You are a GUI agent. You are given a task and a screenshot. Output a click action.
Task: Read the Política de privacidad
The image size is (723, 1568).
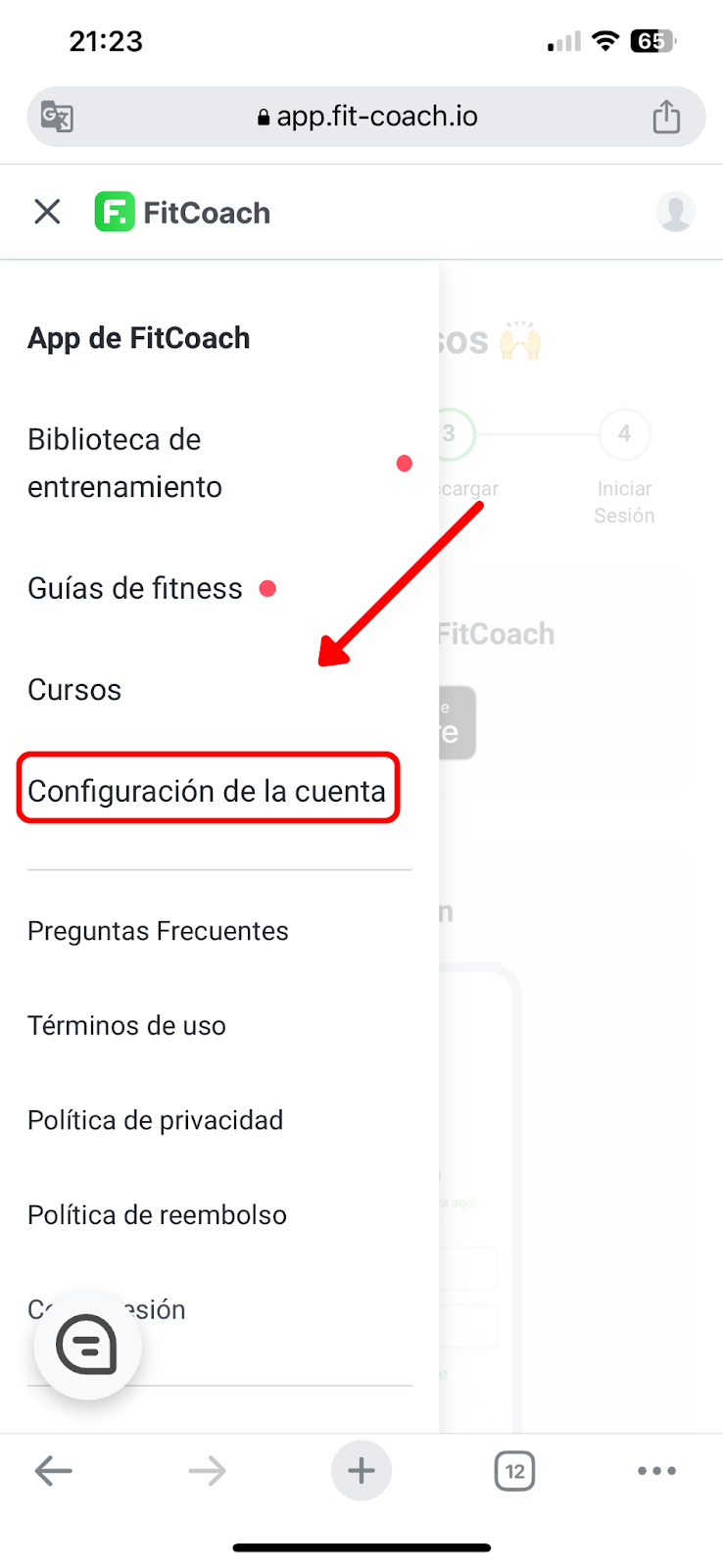coord(155,1120)
